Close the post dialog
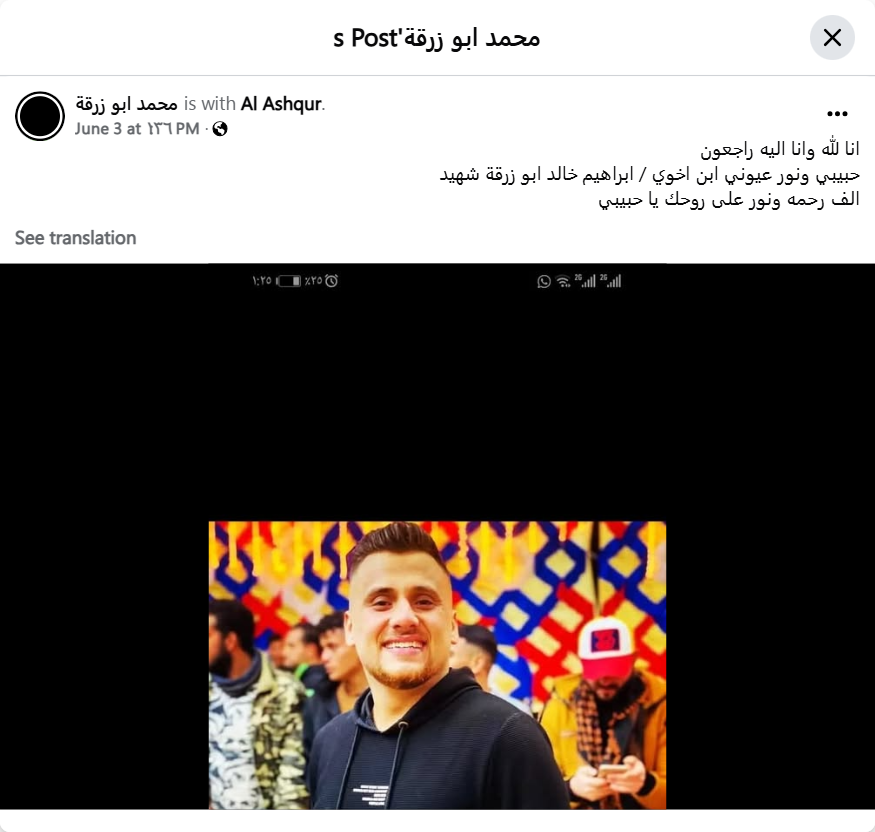 (831, 38)
